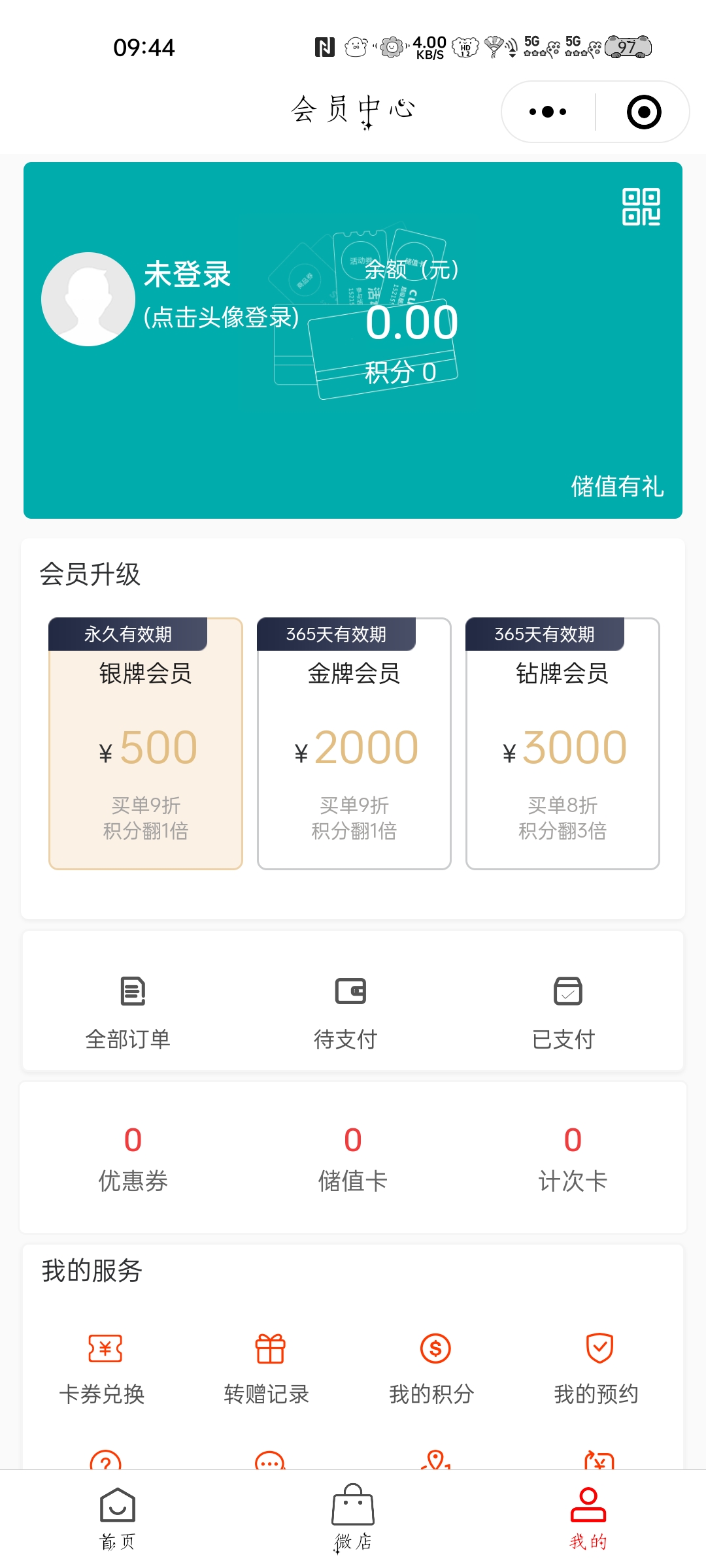Open 我的积分 points page
The width and height of the screenshot is (706, 1568).
(x=433, y=1367)
